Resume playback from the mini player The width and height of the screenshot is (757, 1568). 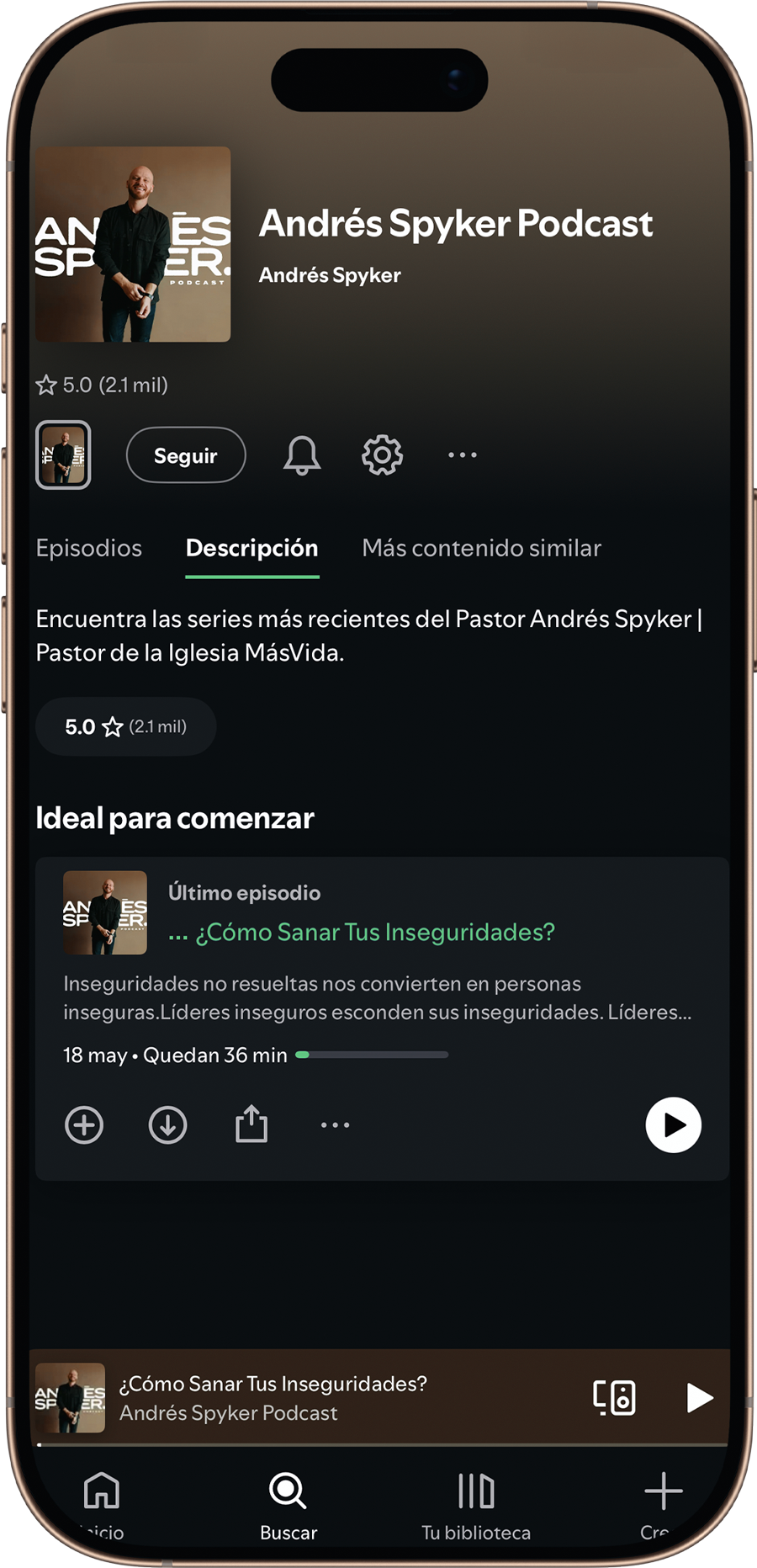click(x=699, y=1398)
